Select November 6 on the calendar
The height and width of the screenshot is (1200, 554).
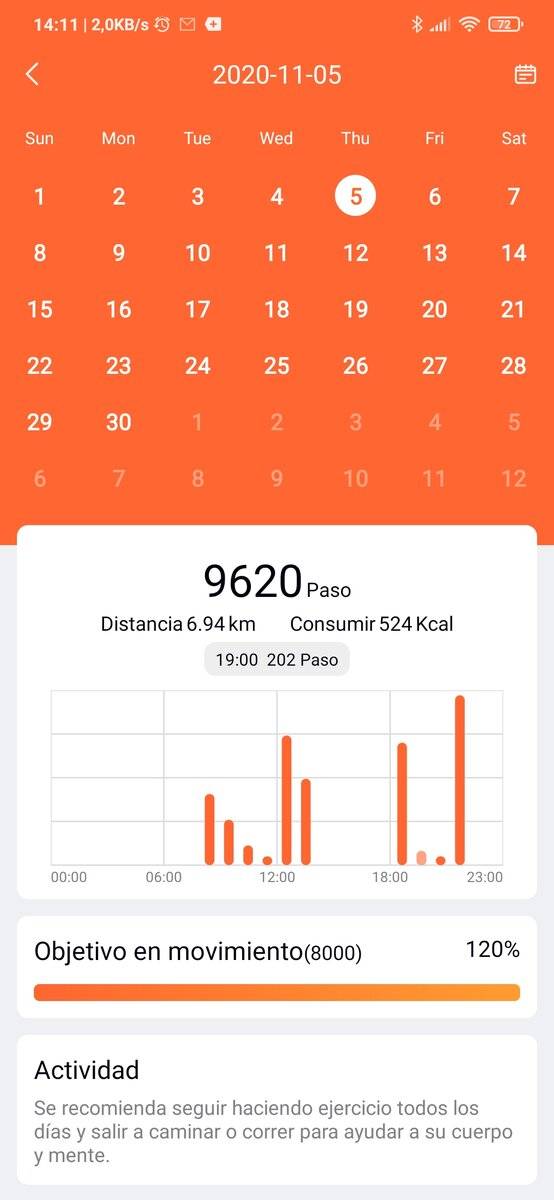pyautogui.click(x=434, y=196)
